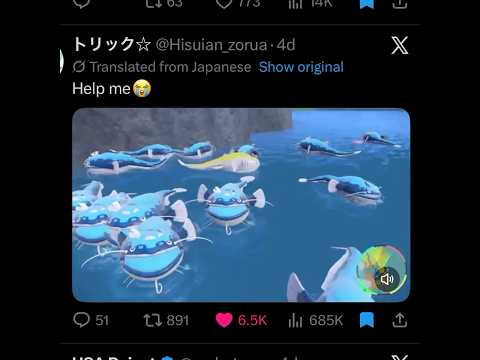
Task: Reply to the Help me post
Action: pyautogui.click(x=82, y=320)
